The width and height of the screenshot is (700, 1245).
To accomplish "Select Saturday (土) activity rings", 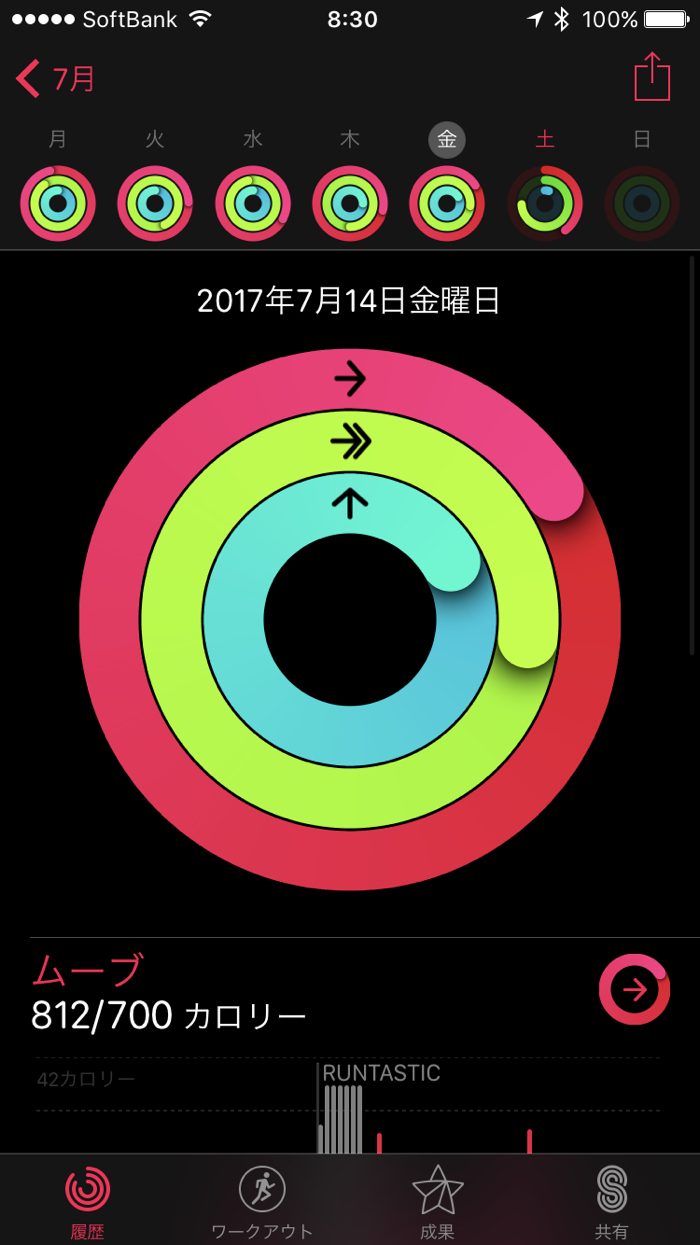I will click(544, 203).
